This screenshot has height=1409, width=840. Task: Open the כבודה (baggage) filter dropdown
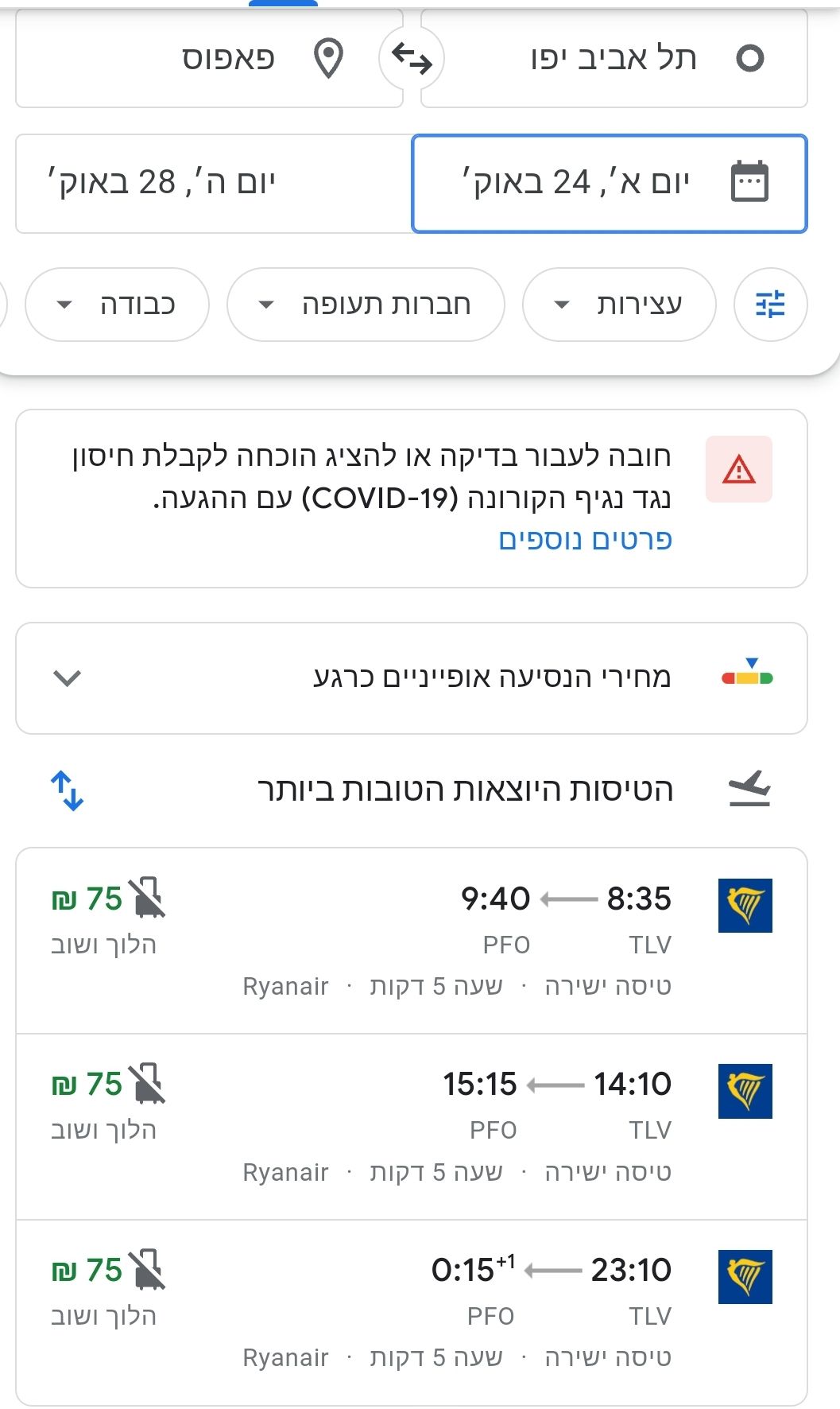tap(115, 304)
